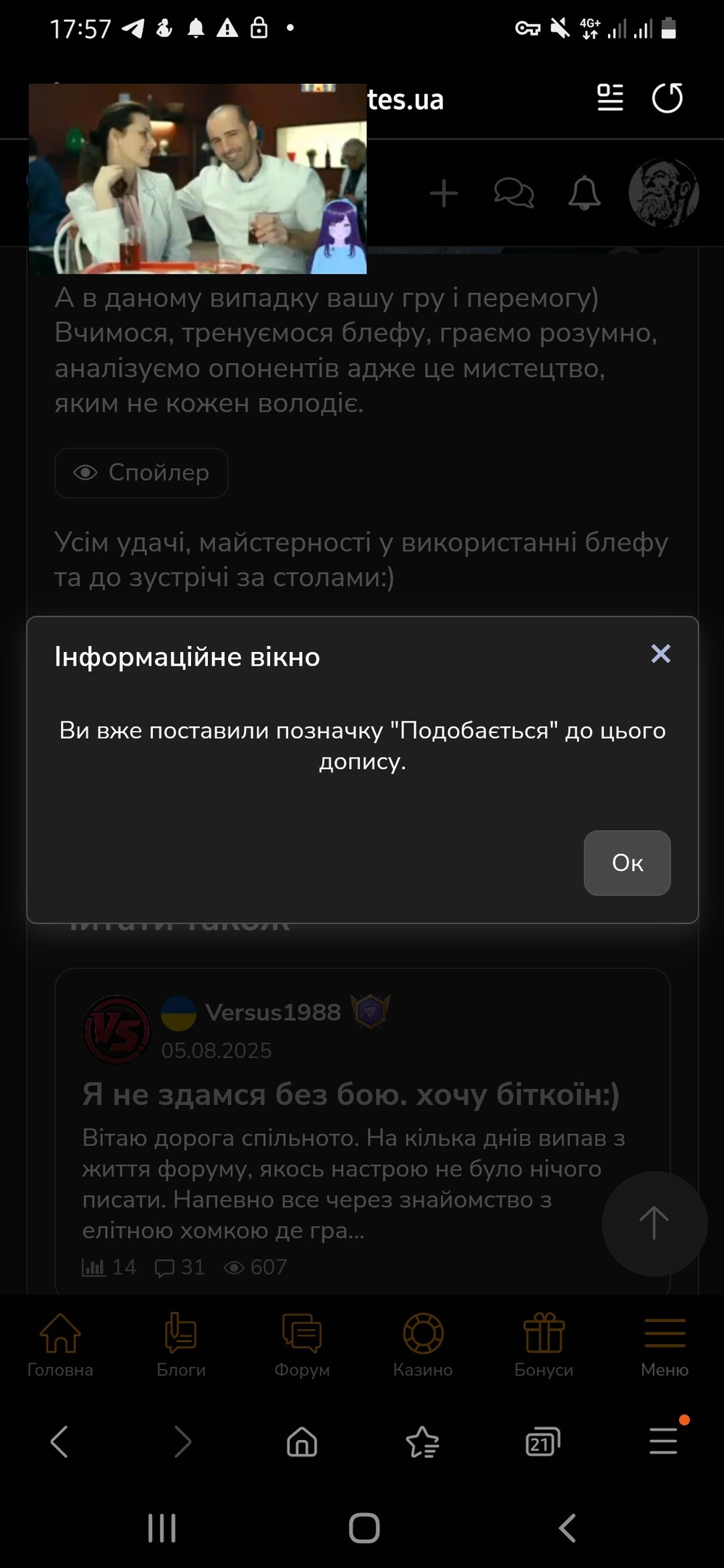Open the notifications bell
This screenshot has height=1568, width=724.
(584, 193)
